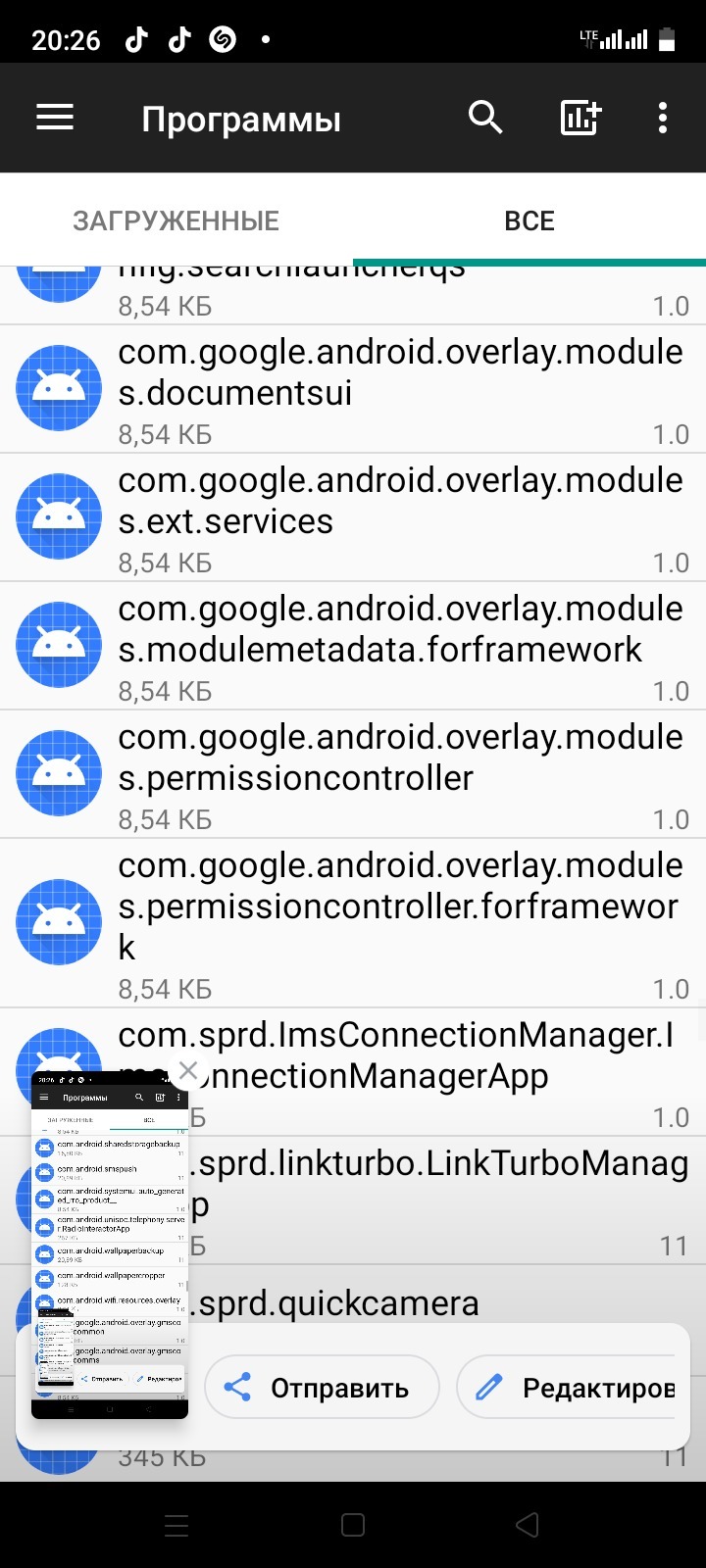This screenshot has height=1568, width=706.
Task: Open the navigation drawer menu
Action: click(55, 119)
